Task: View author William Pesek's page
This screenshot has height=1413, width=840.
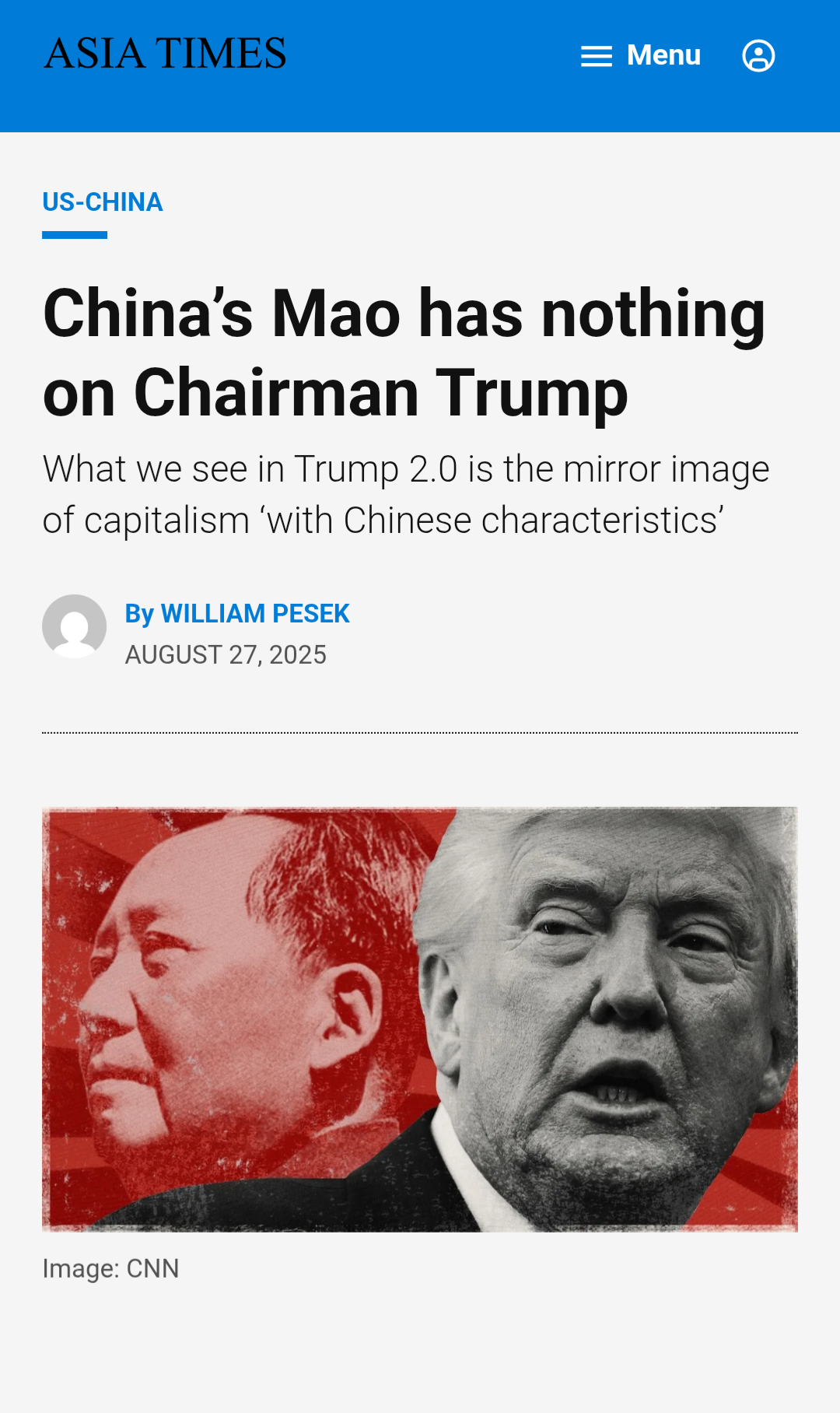Action: (x=255, y=614)
